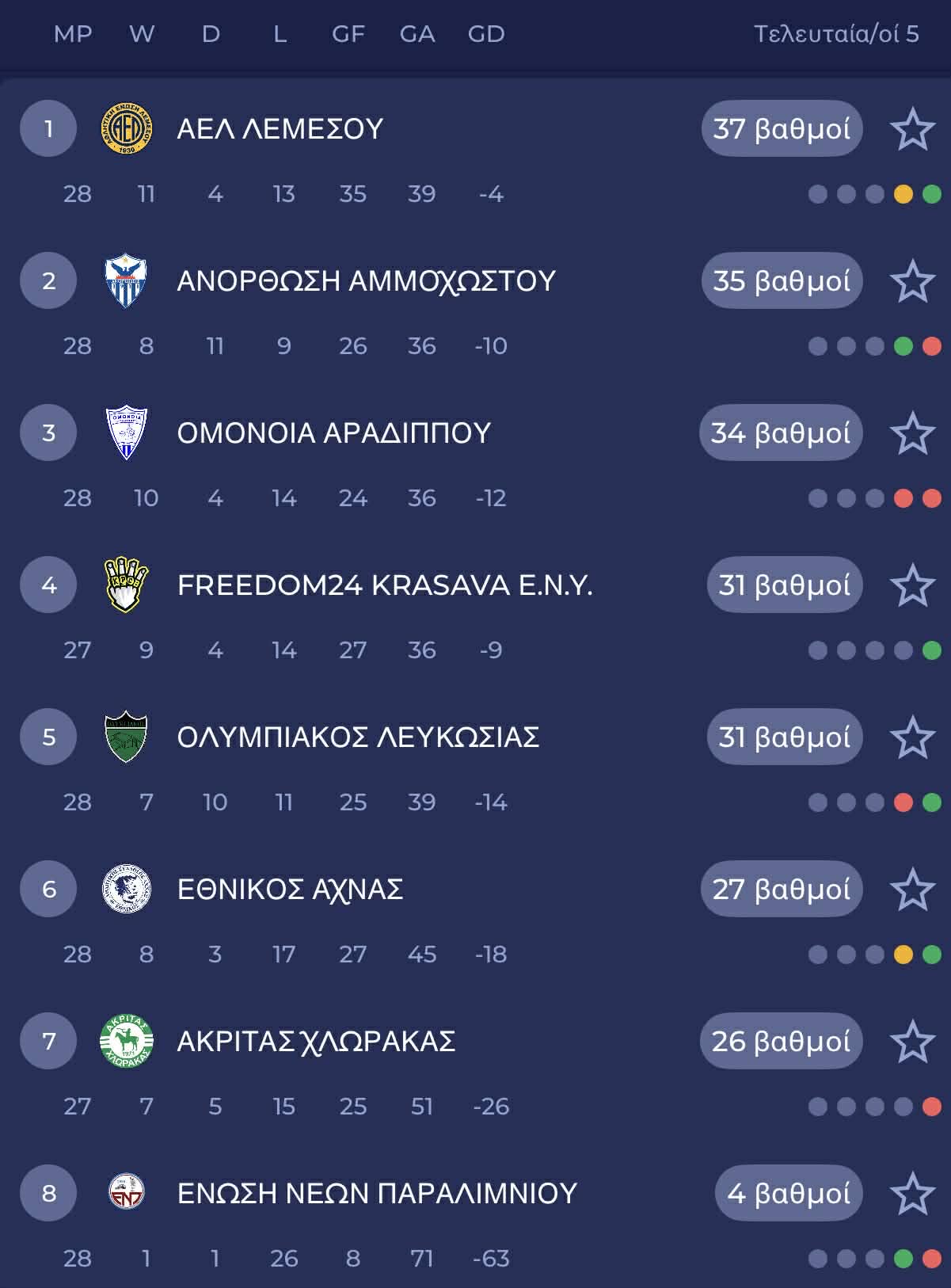Favorite ΑΕΛ ΛΕΜΕΣΟΥ with the star
The image size is (951, 1288).
click(912, 129)
